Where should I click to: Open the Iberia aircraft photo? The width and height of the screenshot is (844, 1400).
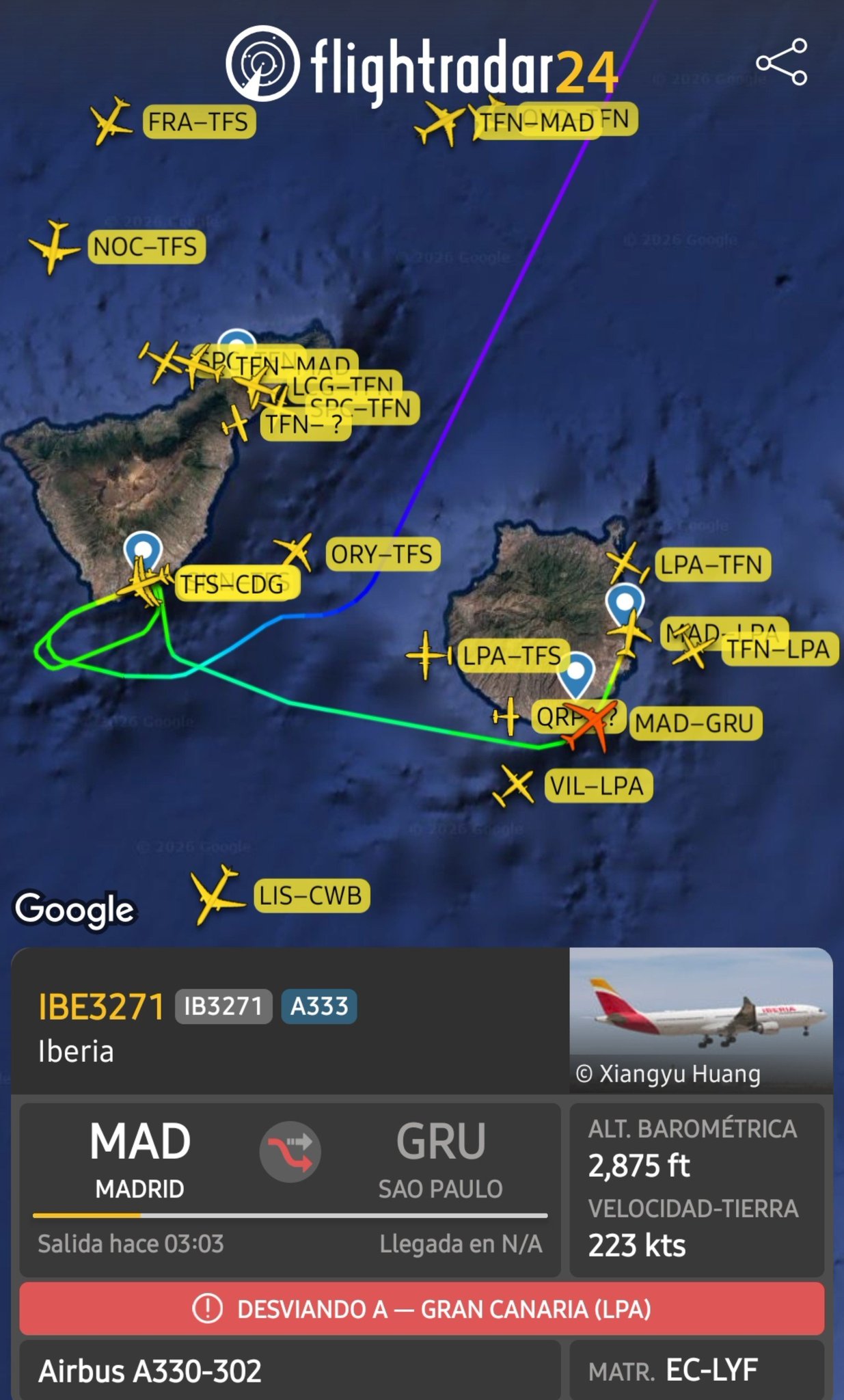click(x=700, y=1020)
